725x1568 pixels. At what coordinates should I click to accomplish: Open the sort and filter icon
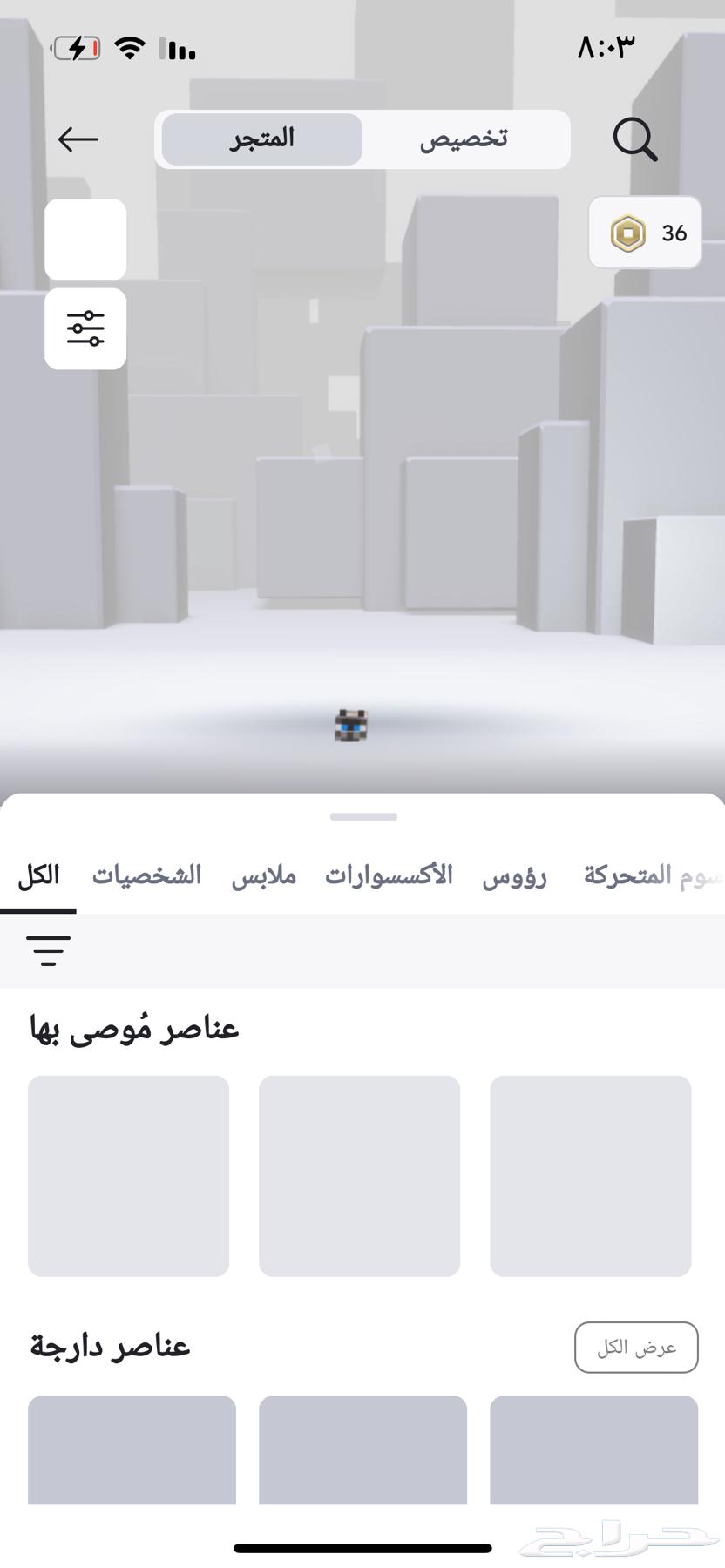(49, 950)
